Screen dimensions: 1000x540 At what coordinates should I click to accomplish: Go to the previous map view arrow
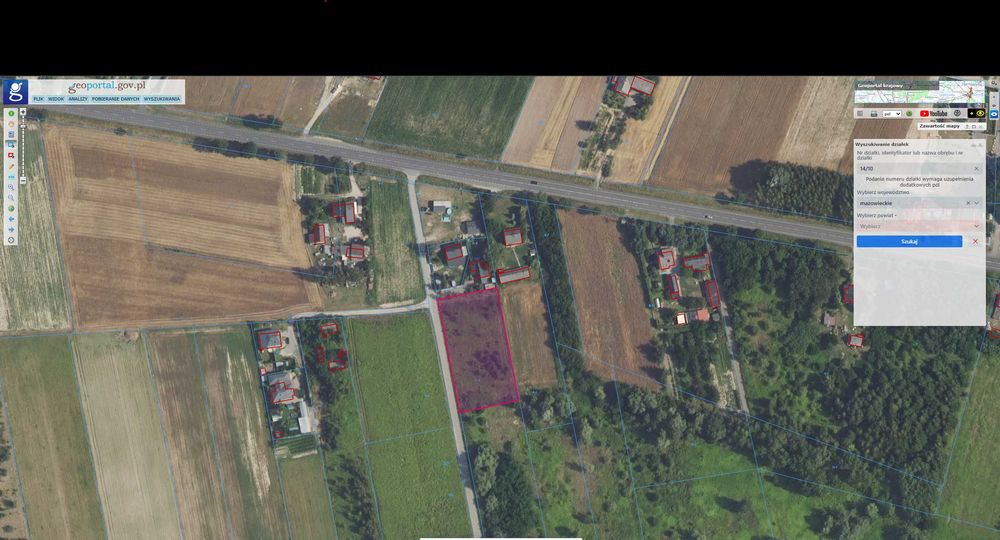tap(11, 218)
